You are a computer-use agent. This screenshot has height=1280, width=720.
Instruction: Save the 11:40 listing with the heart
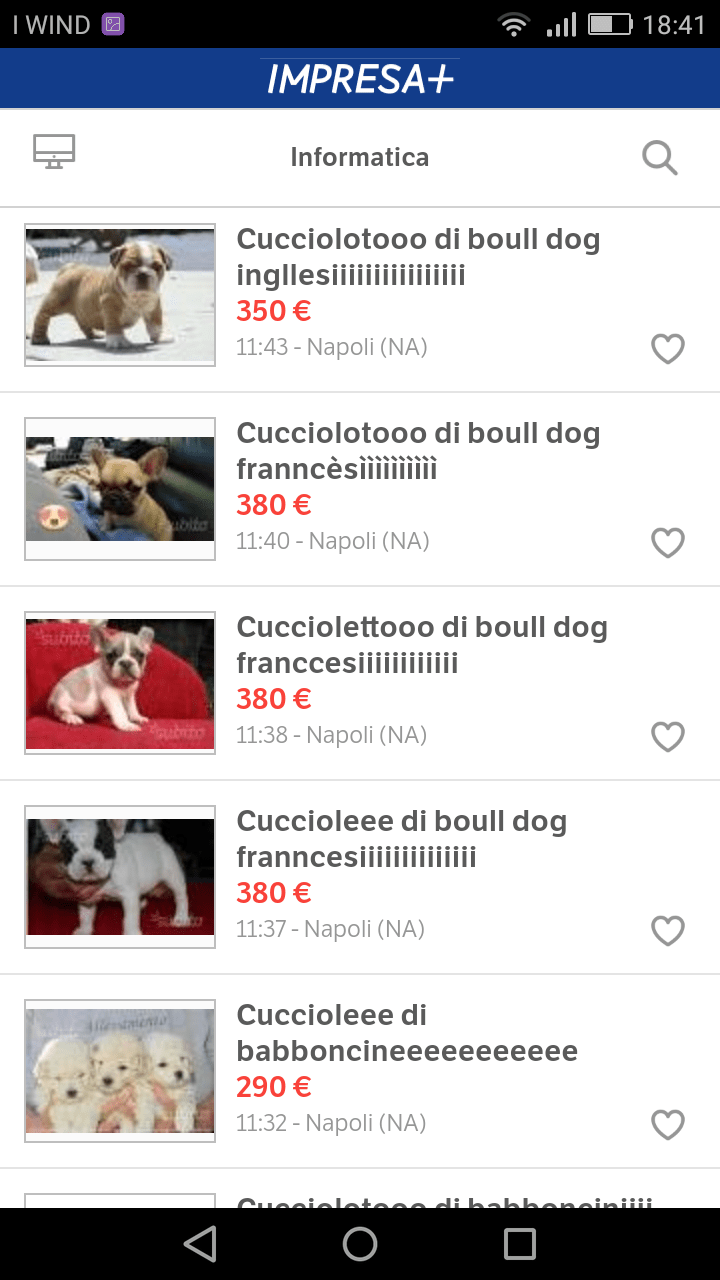[x=668, y=543]
